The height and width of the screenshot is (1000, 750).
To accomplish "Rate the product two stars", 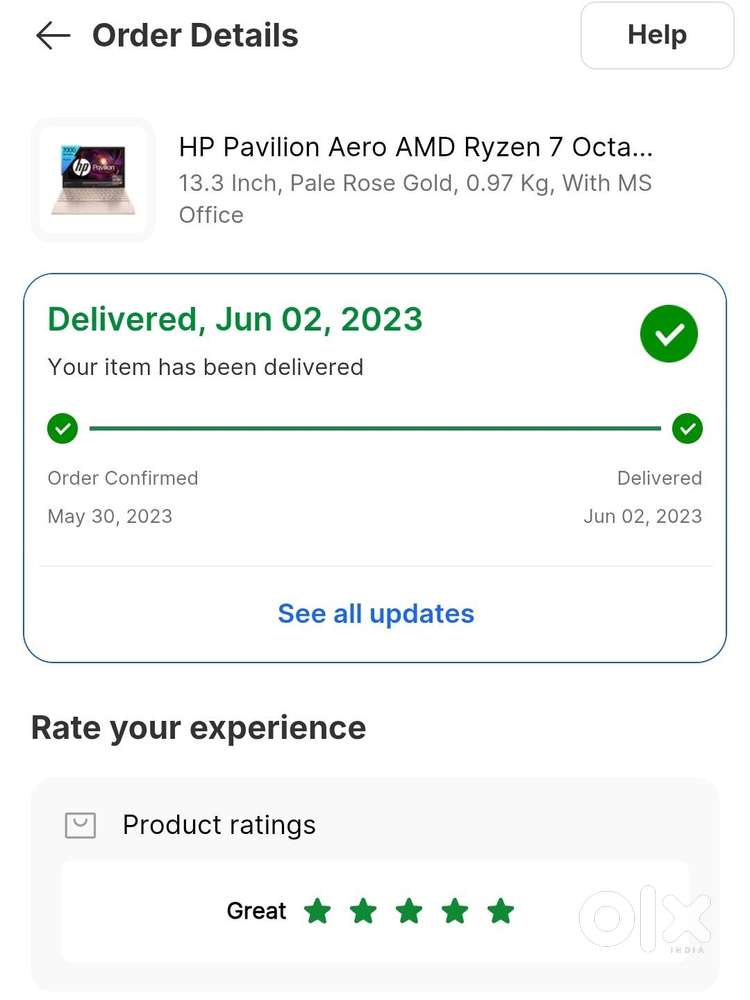I will tap(363, 911).
